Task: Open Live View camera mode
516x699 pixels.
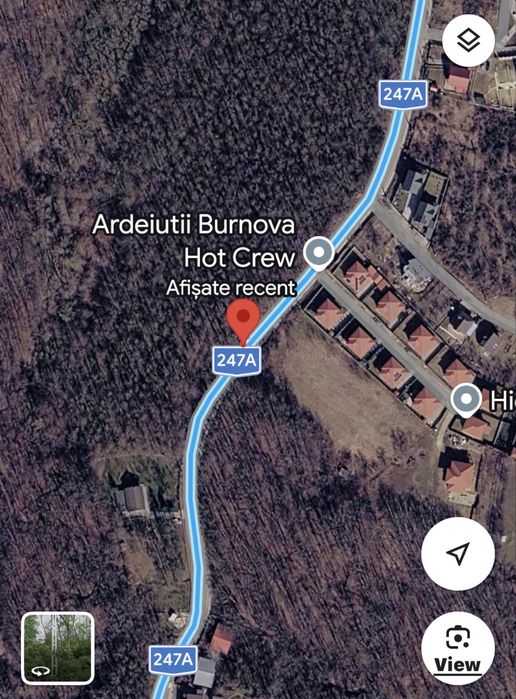Action: pyautogui.click(x=458, y=648)
